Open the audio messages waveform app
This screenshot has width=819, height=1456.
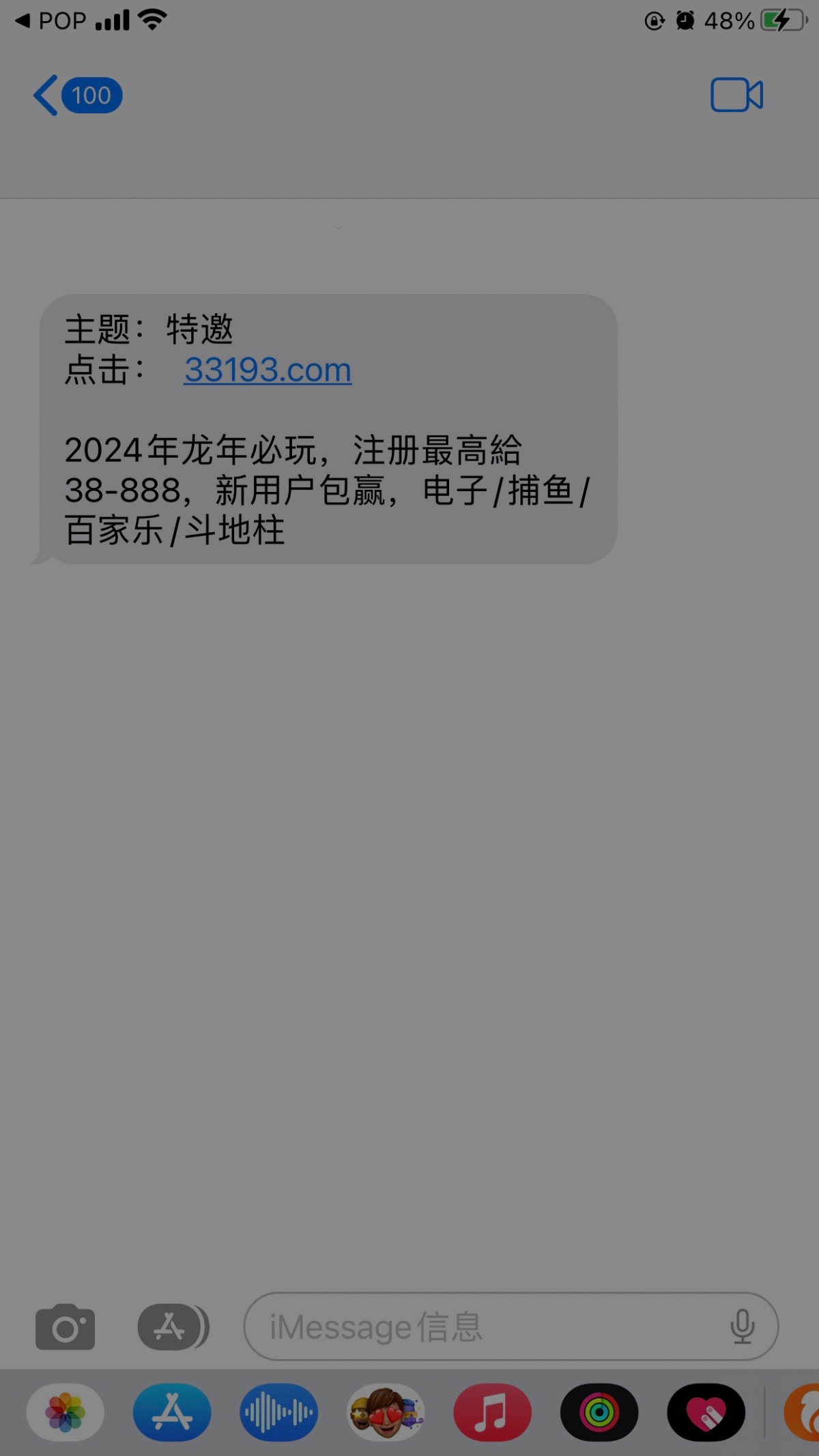278,1412
